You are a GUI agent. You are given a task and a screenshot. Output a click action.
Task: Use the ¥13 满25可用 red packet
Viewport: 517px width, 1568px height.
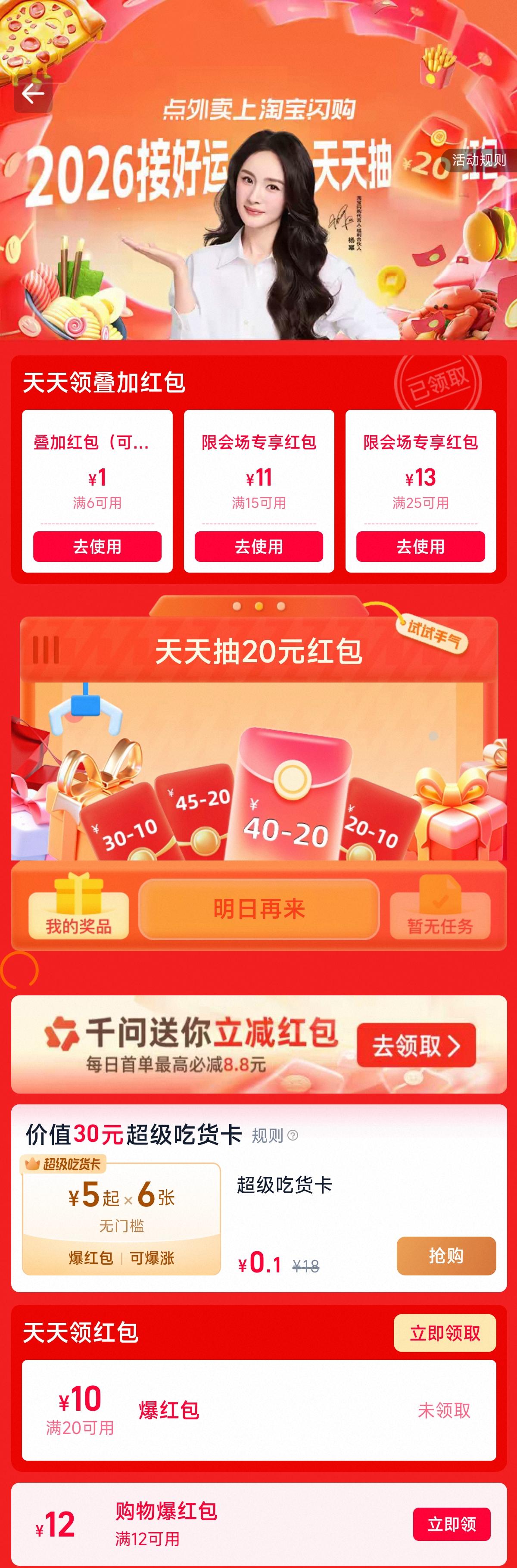pyautogui.click(x=420, y=546)
